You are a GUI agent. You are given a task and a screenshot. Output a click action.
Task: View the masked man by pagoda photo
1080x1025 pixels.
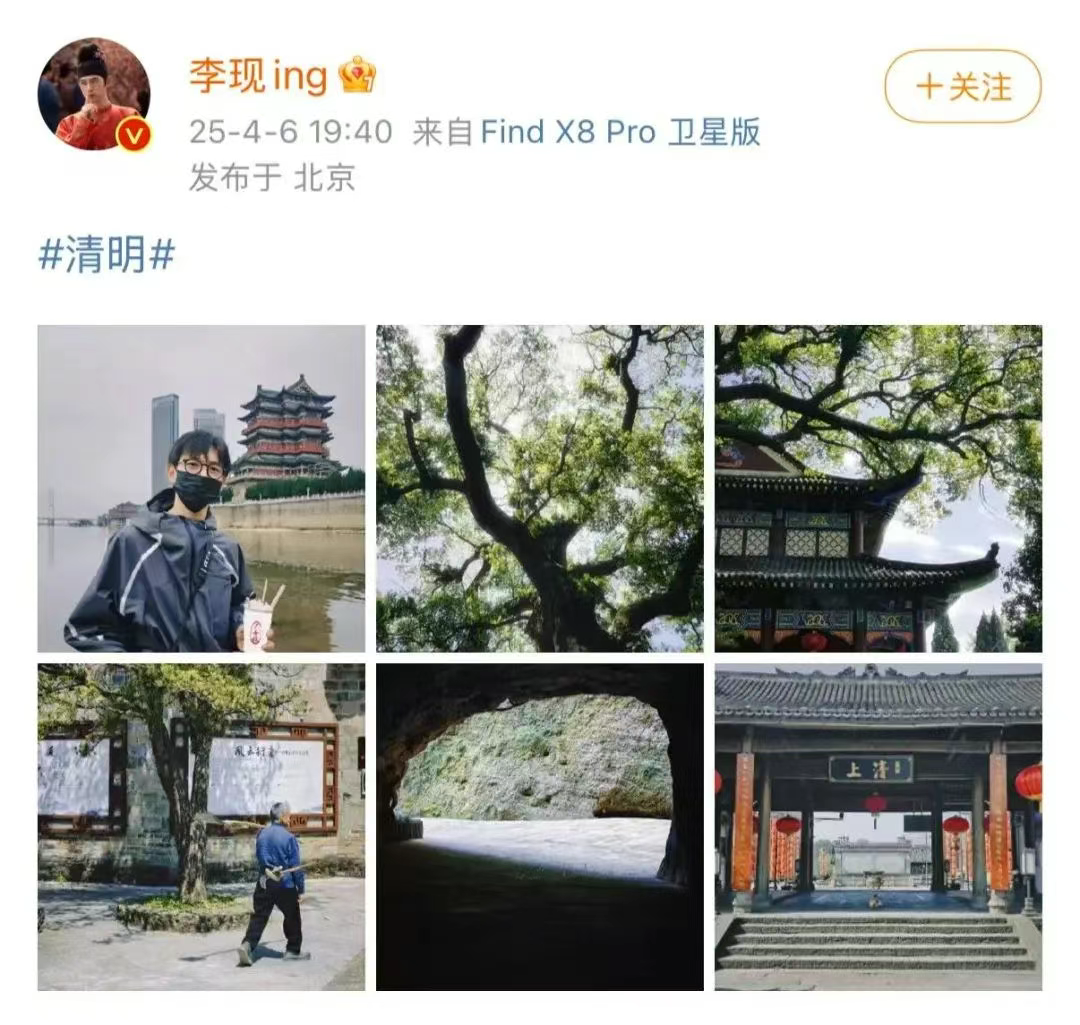point(201,488)
